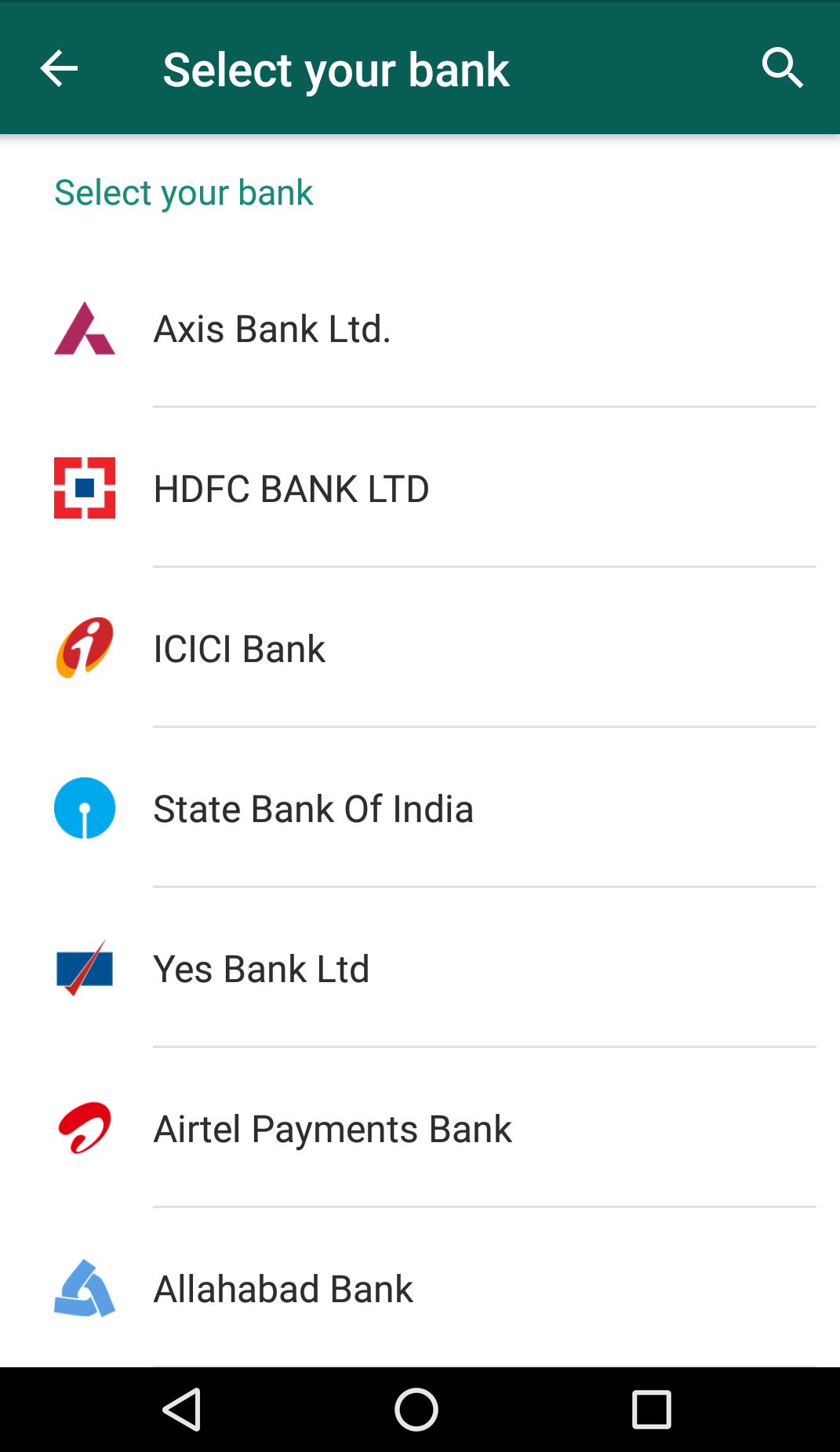840x1452 pixels.
Task: Select Axis Bank Ltd.
Action: point(420,329)
